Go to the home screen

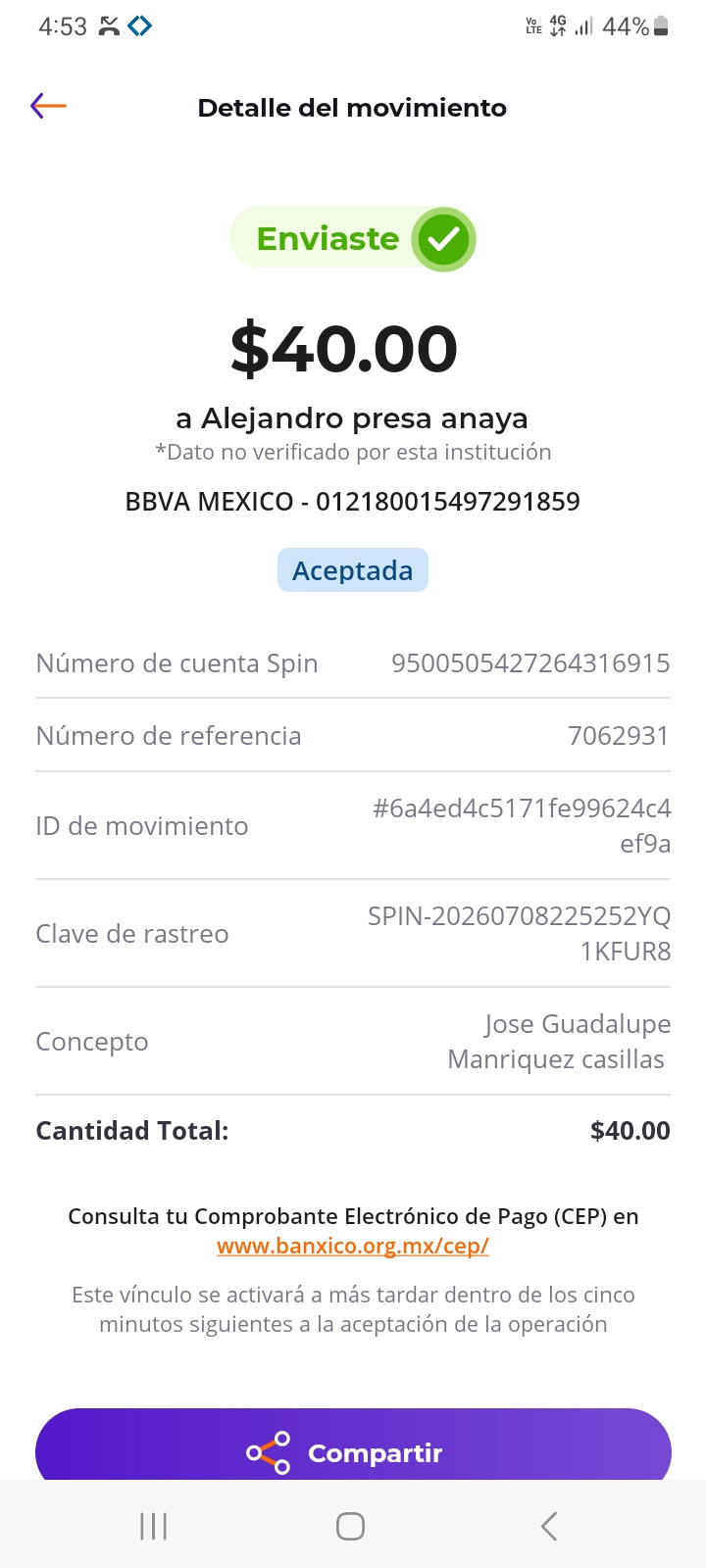350,1526
